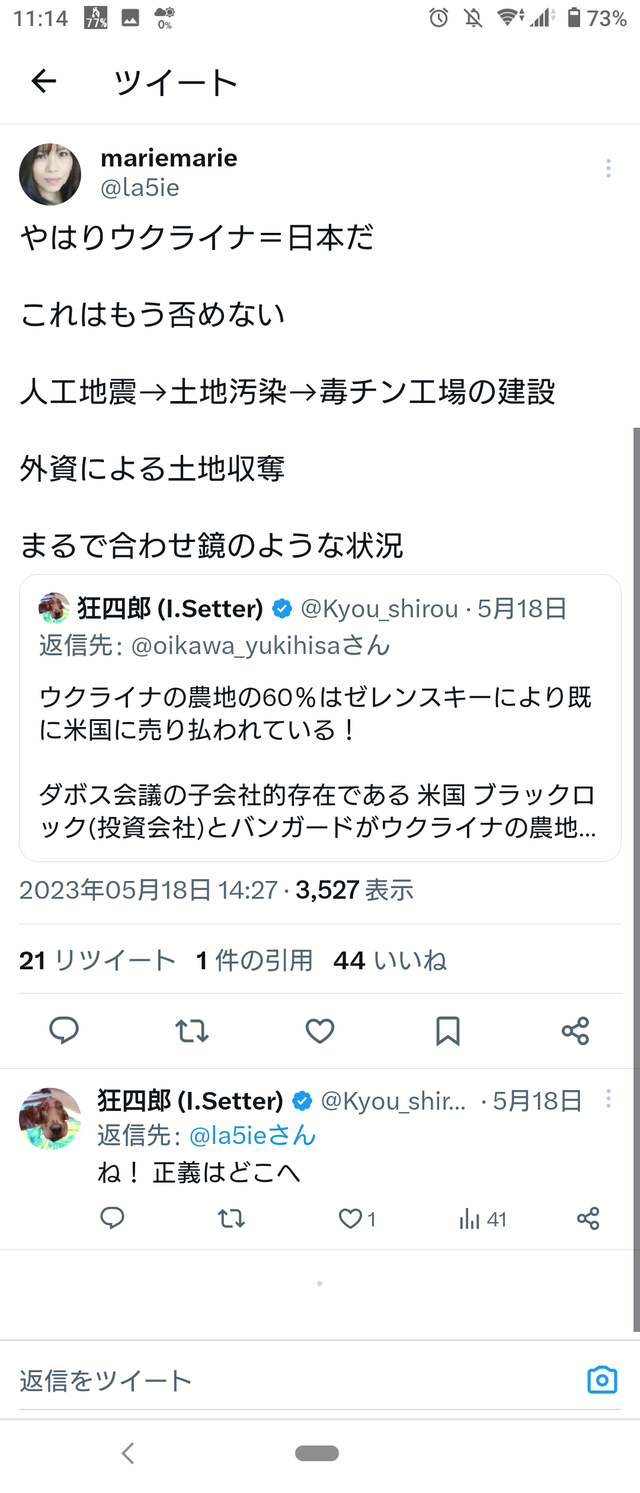Open 狂四郎's avatar in the reply
The height and width of the screenshot is (1493, 640).
[x=50, y=1118]
